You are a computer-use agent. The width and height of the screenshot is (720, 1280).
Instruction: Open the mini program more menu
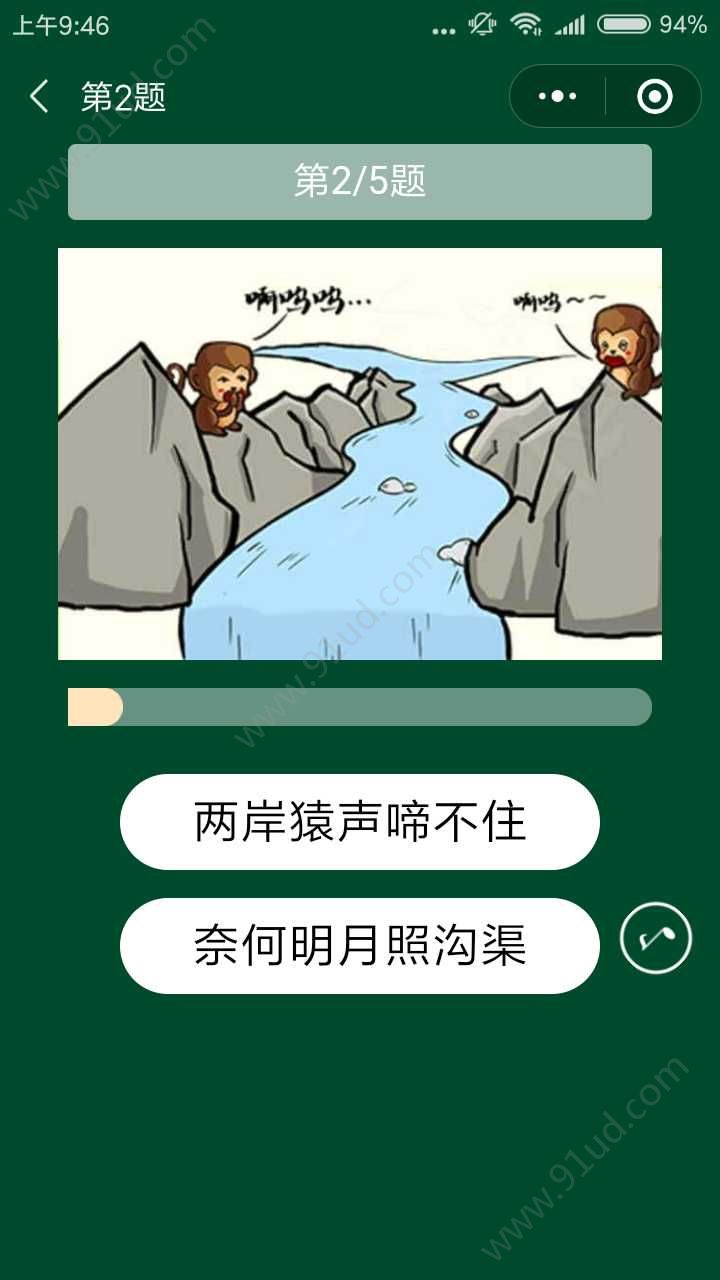tap(557, 97)
